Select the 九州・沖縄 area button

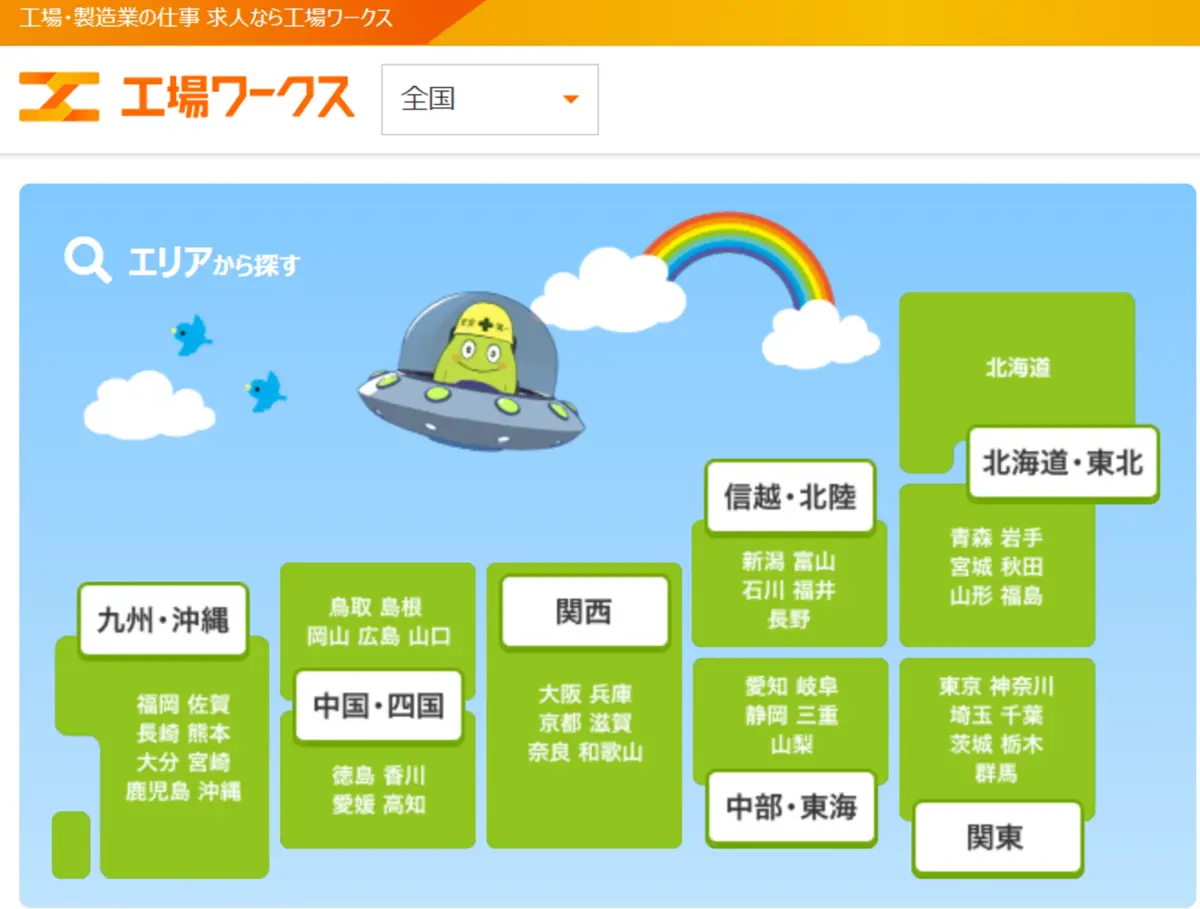coord(163,620)
